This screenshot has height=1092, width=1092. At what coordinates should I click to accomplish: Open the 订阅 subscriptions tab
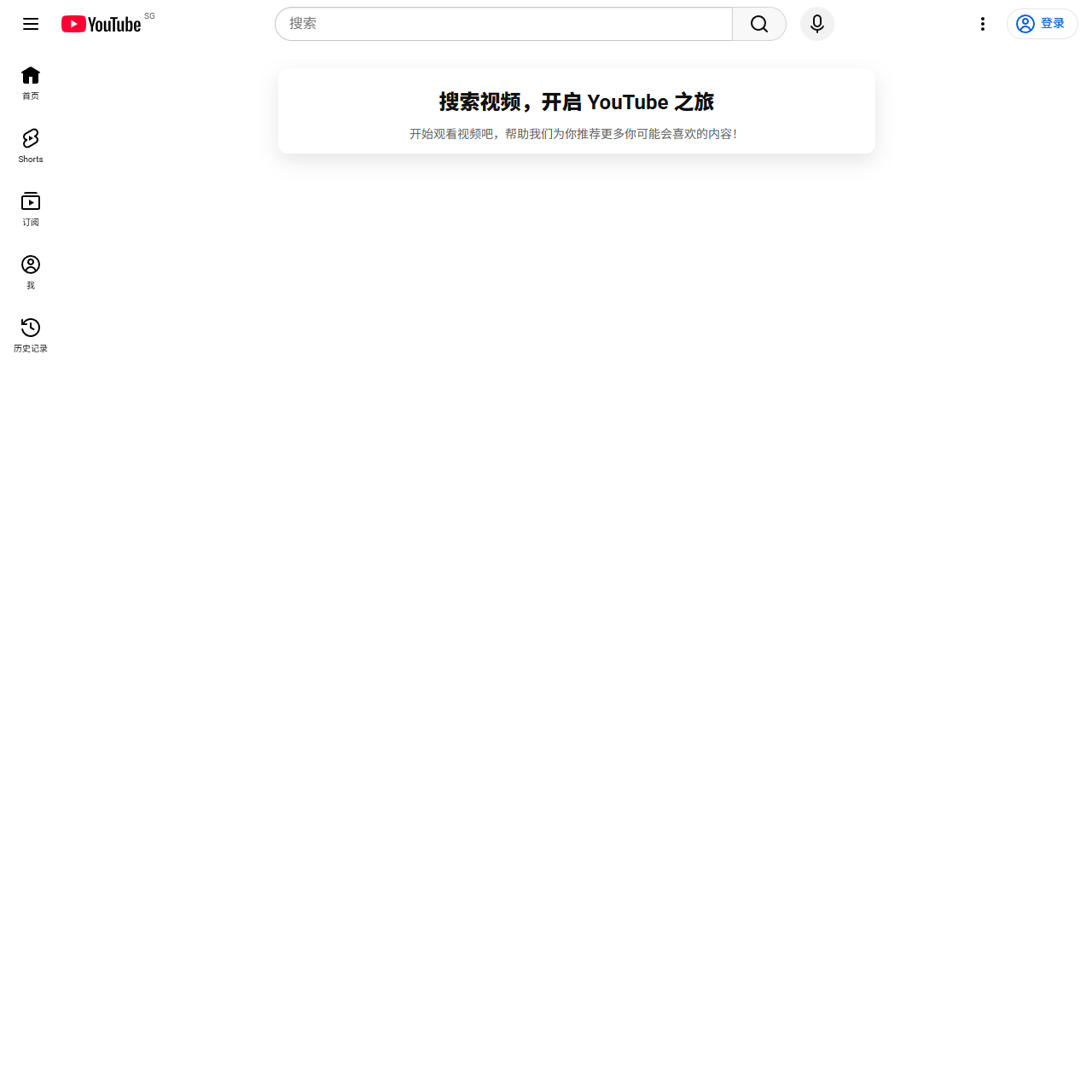click(x=31, y=208)
